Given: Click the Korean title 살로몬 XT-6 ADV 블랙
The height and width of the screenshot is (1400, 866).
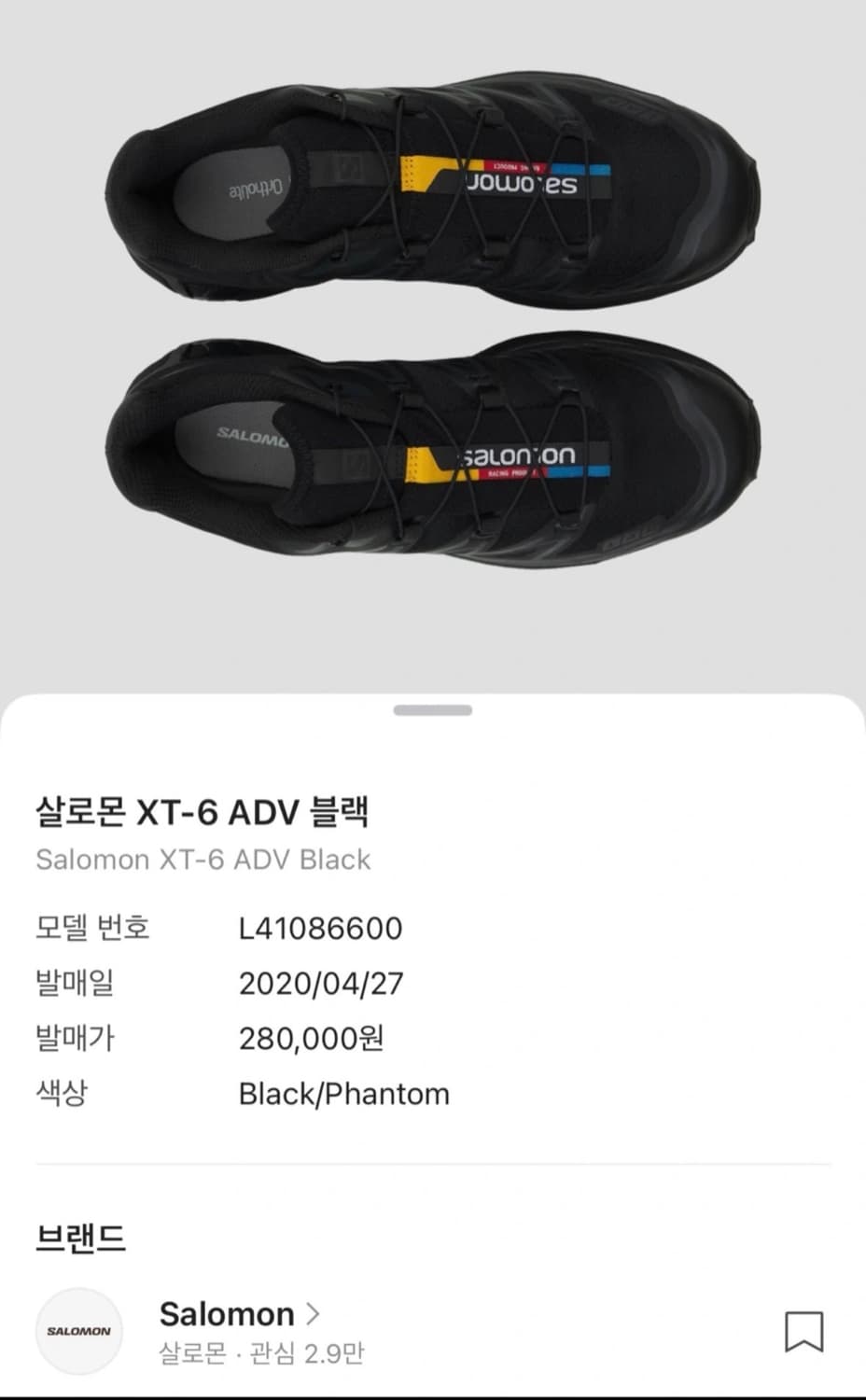Looking at the screenshot, I should [203, 812].
